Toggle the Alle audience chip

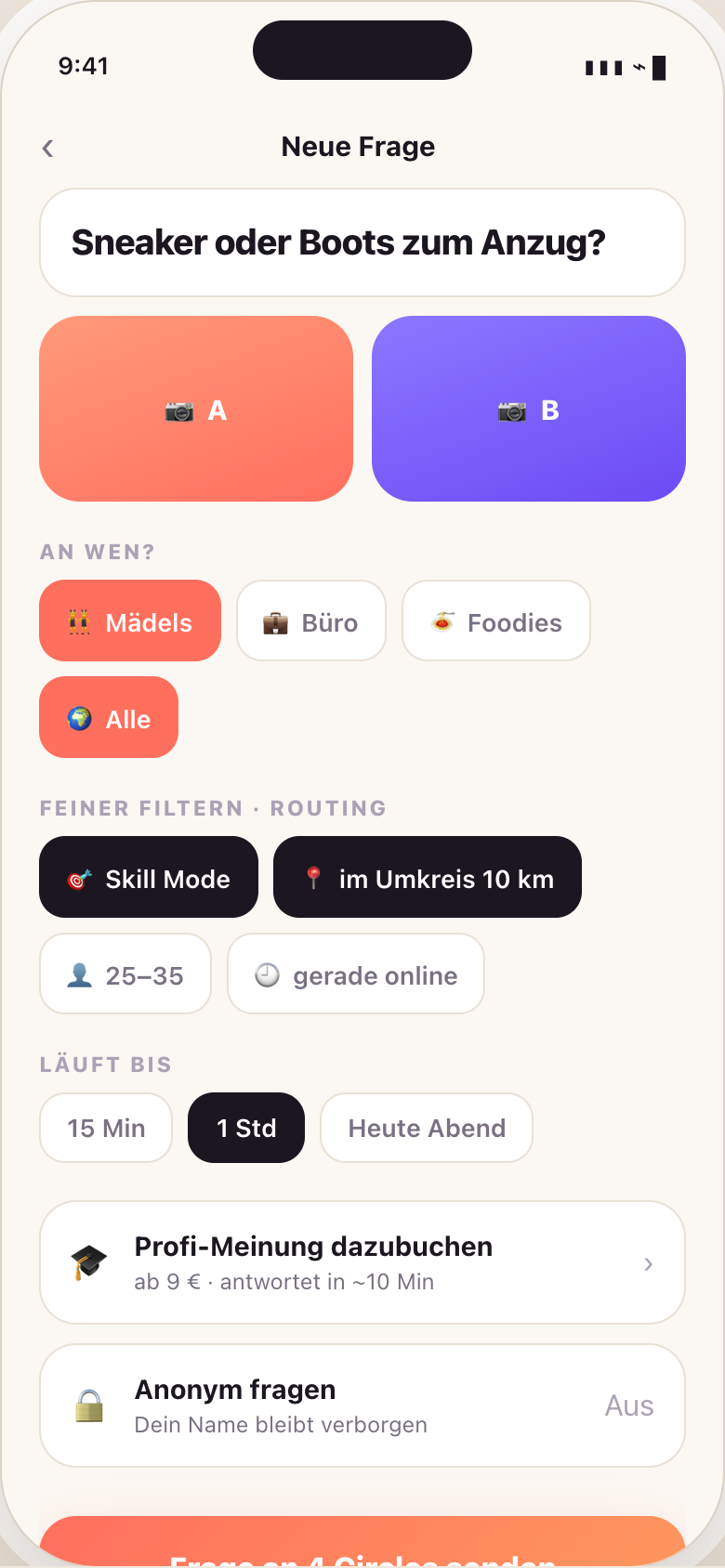pyautogui.click(x=109, y=717)
